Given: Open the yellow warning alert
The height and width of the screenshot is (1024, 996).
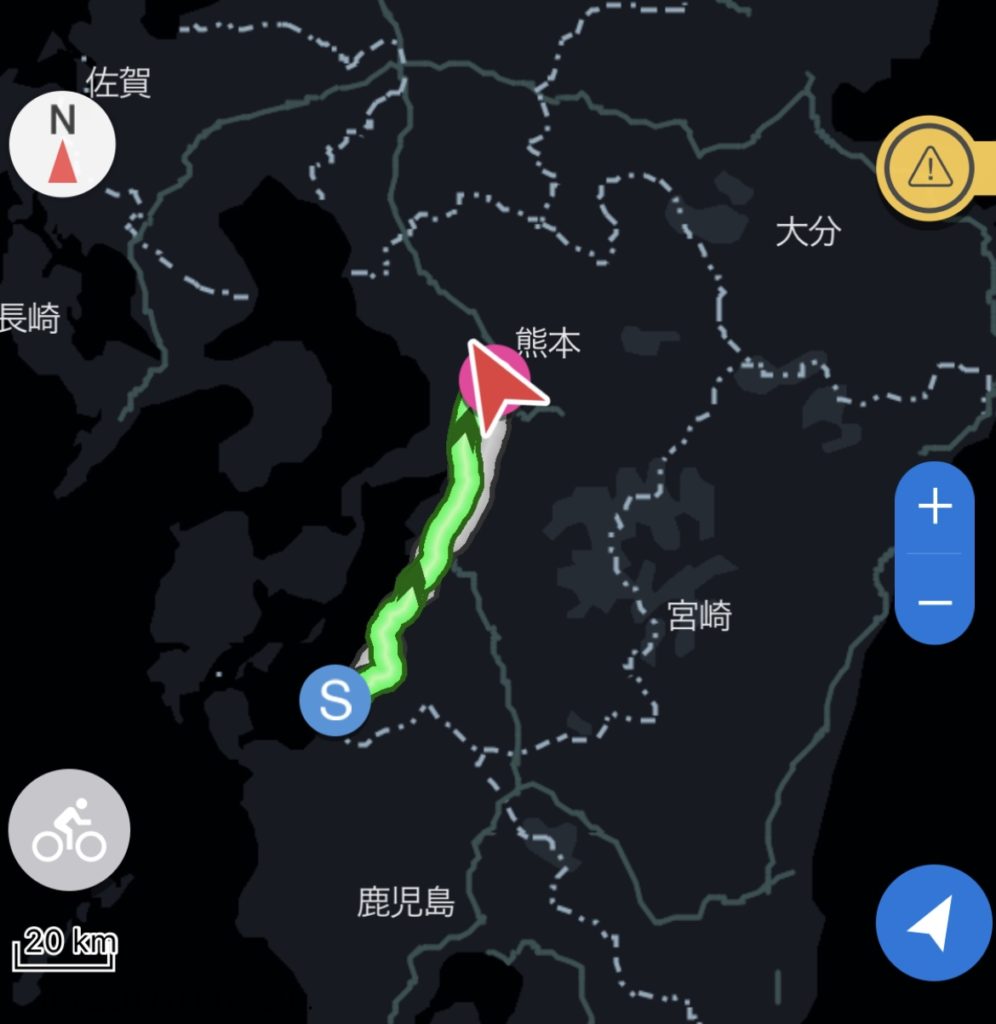Looking at the screenshot, I should [x=928, y=167].
